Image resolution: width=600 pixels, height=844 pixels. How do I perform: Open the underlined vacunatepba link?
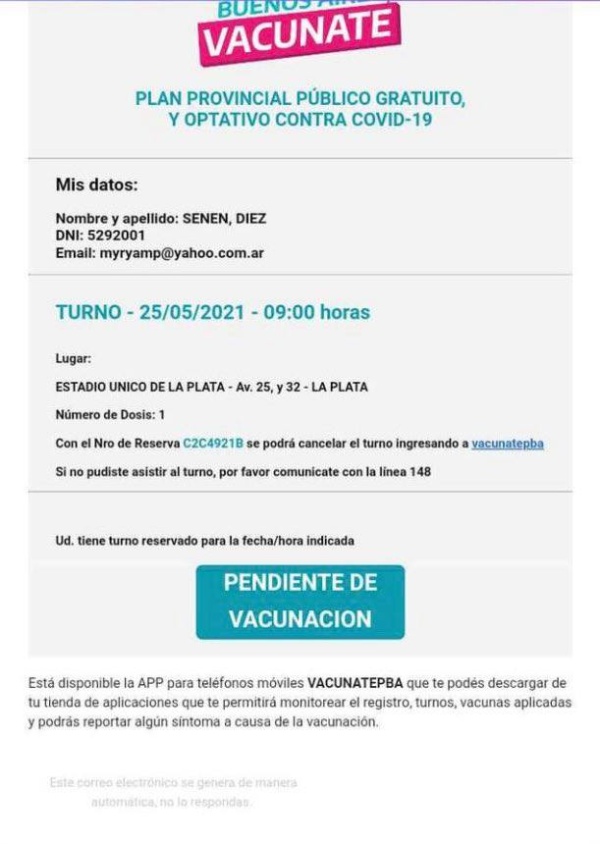[507, 443]
